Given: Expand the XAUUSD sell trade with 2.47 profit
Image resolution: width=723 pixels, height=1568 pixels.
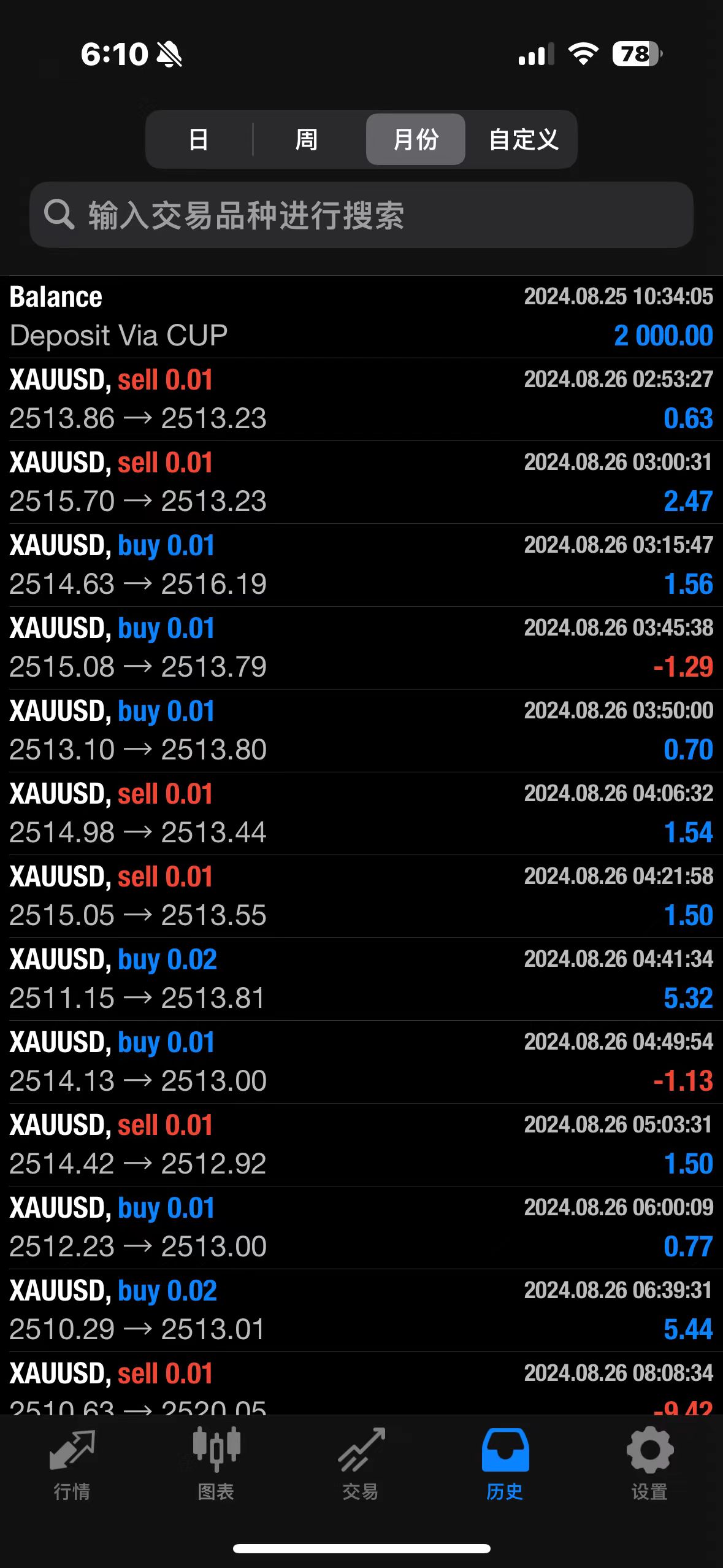Looking at the screenshot, I should coord(361,482).
